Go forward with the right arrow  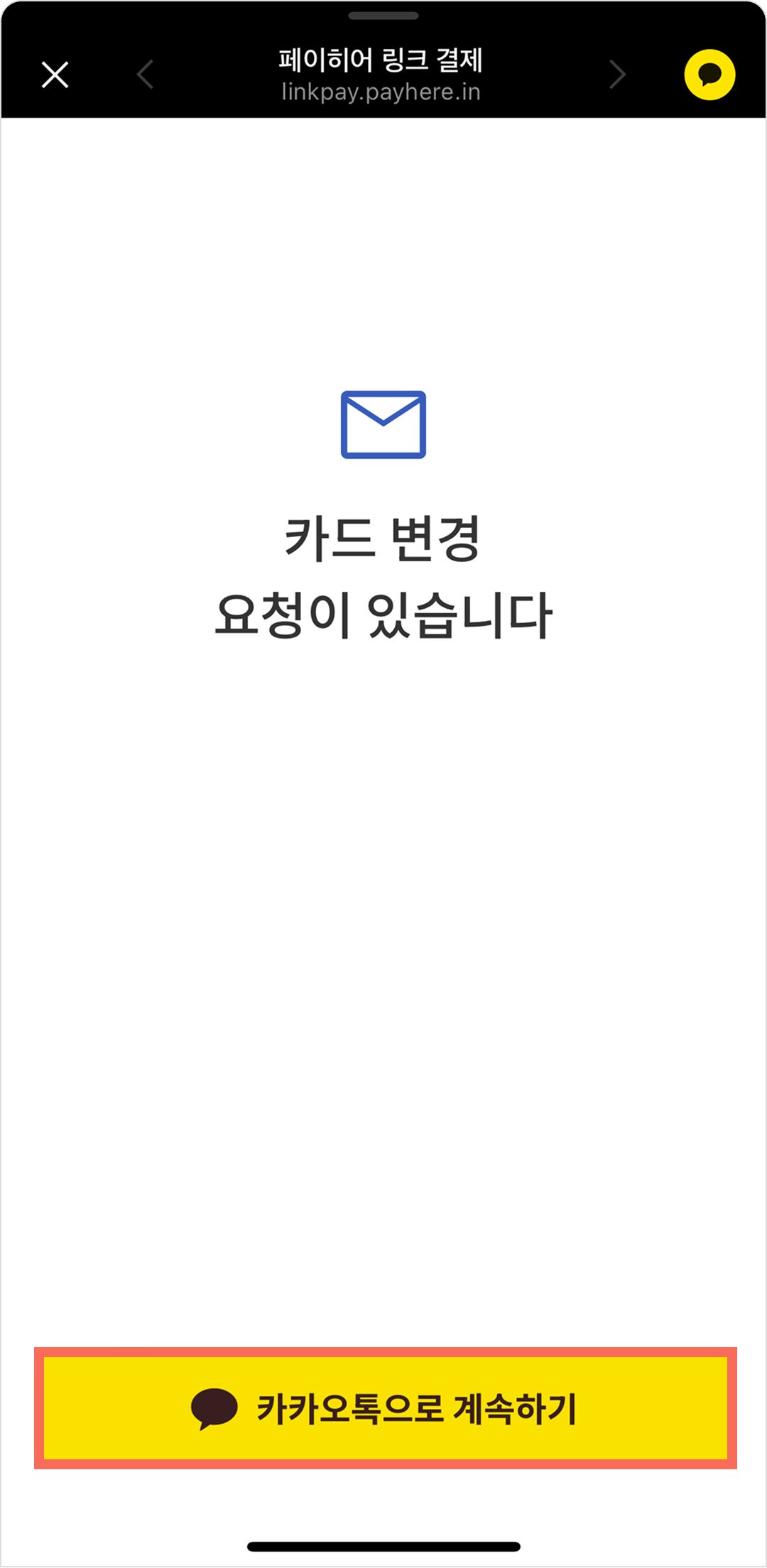618,75
